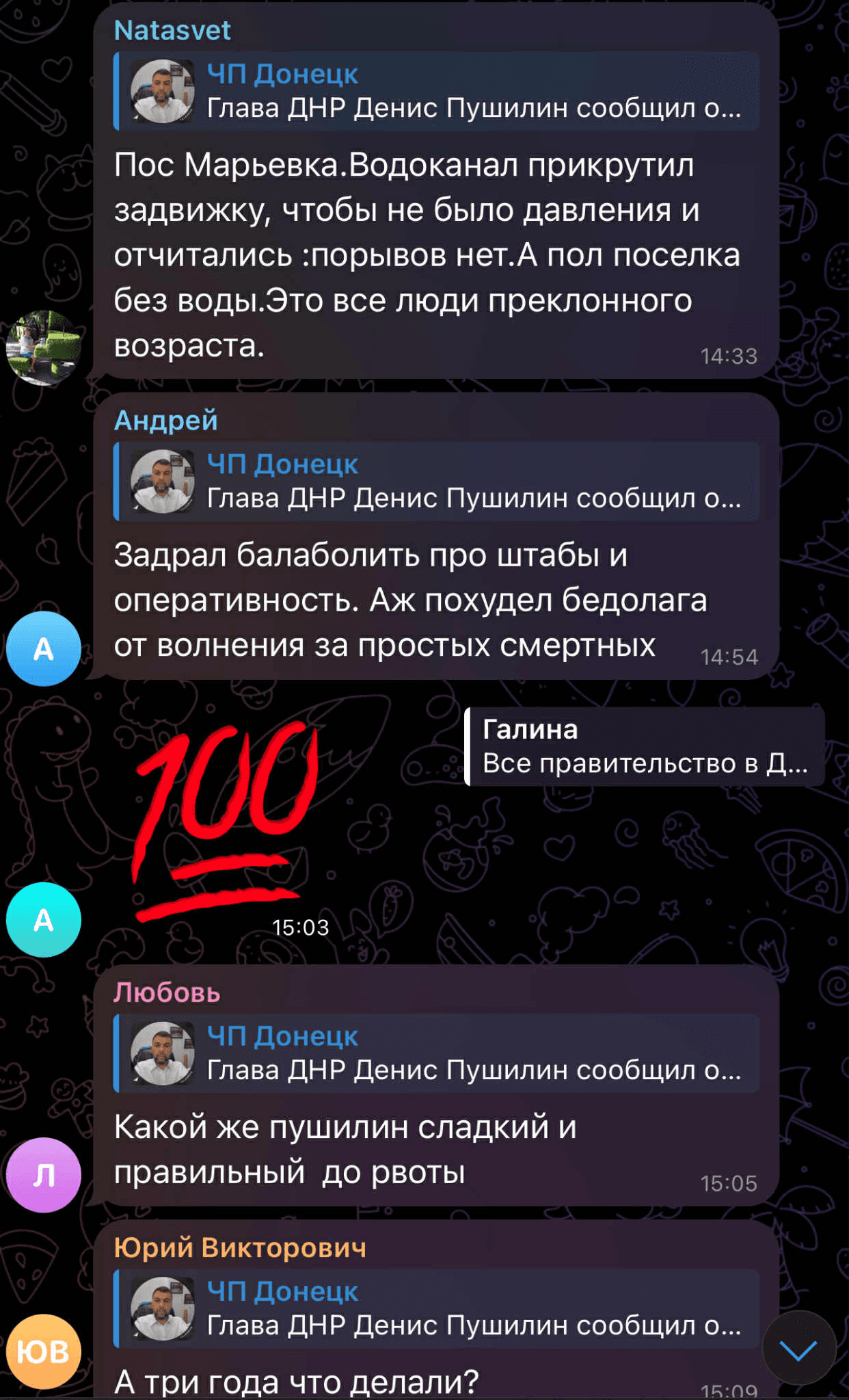Open Natasvet's profile avatar
Viewport: 849px width, 1400px height.
pos(43,348)
